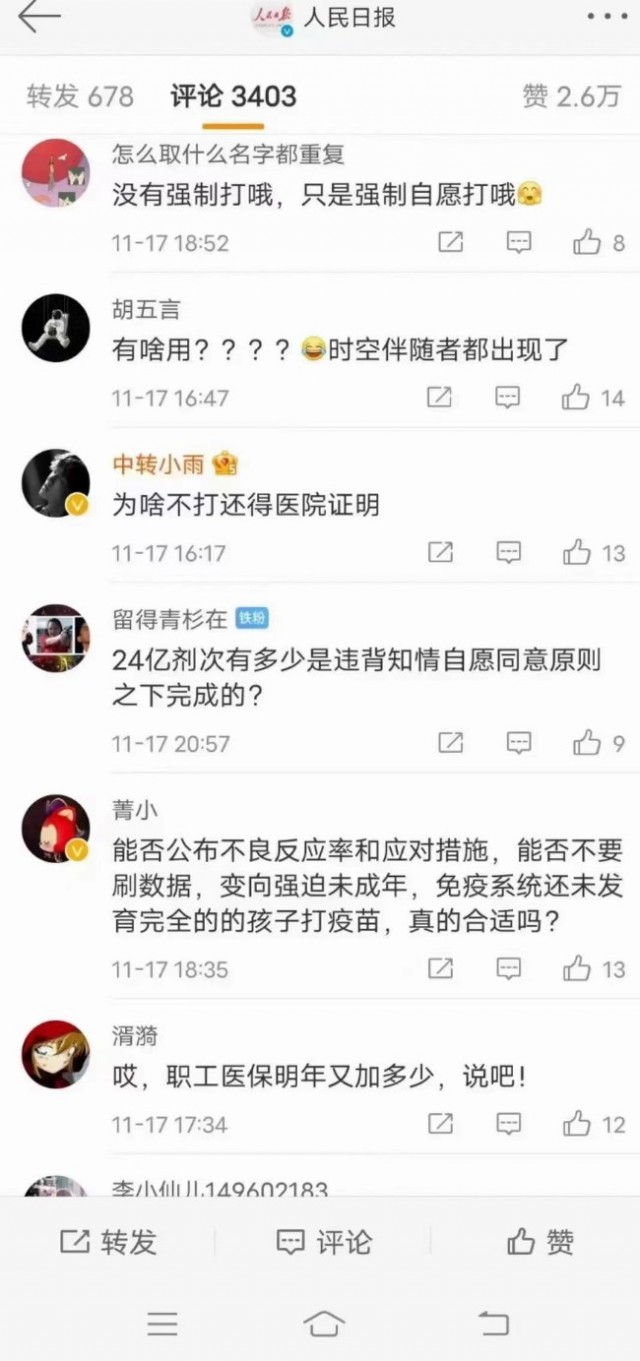Screen dimensions: 640x1361
Task: Tap 转发 in the bottom bar
Action: [x=108, y=1242]
